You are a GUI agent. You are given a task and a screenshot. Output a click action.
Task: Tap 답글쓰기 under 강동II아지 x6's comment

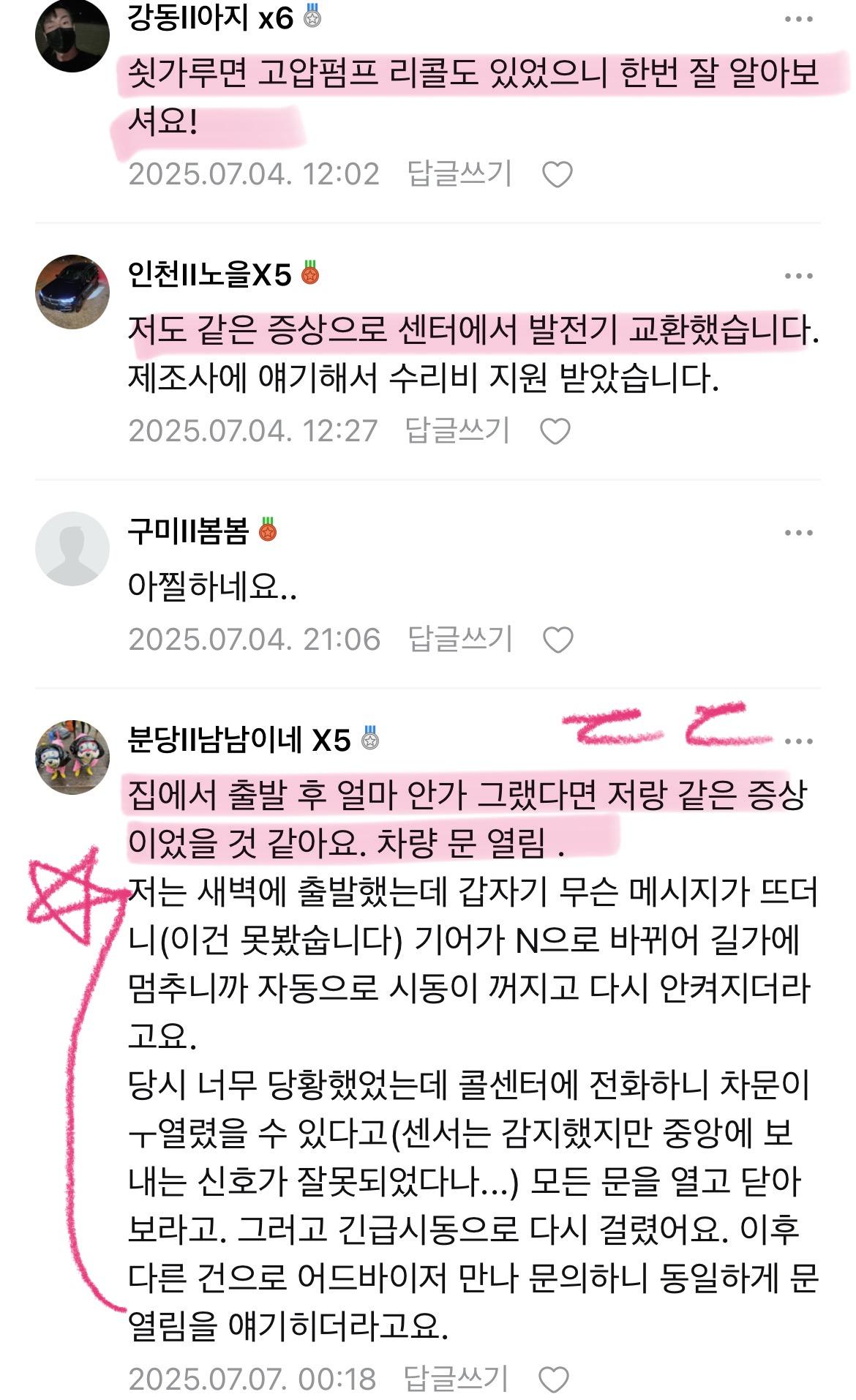coord(459,174)
